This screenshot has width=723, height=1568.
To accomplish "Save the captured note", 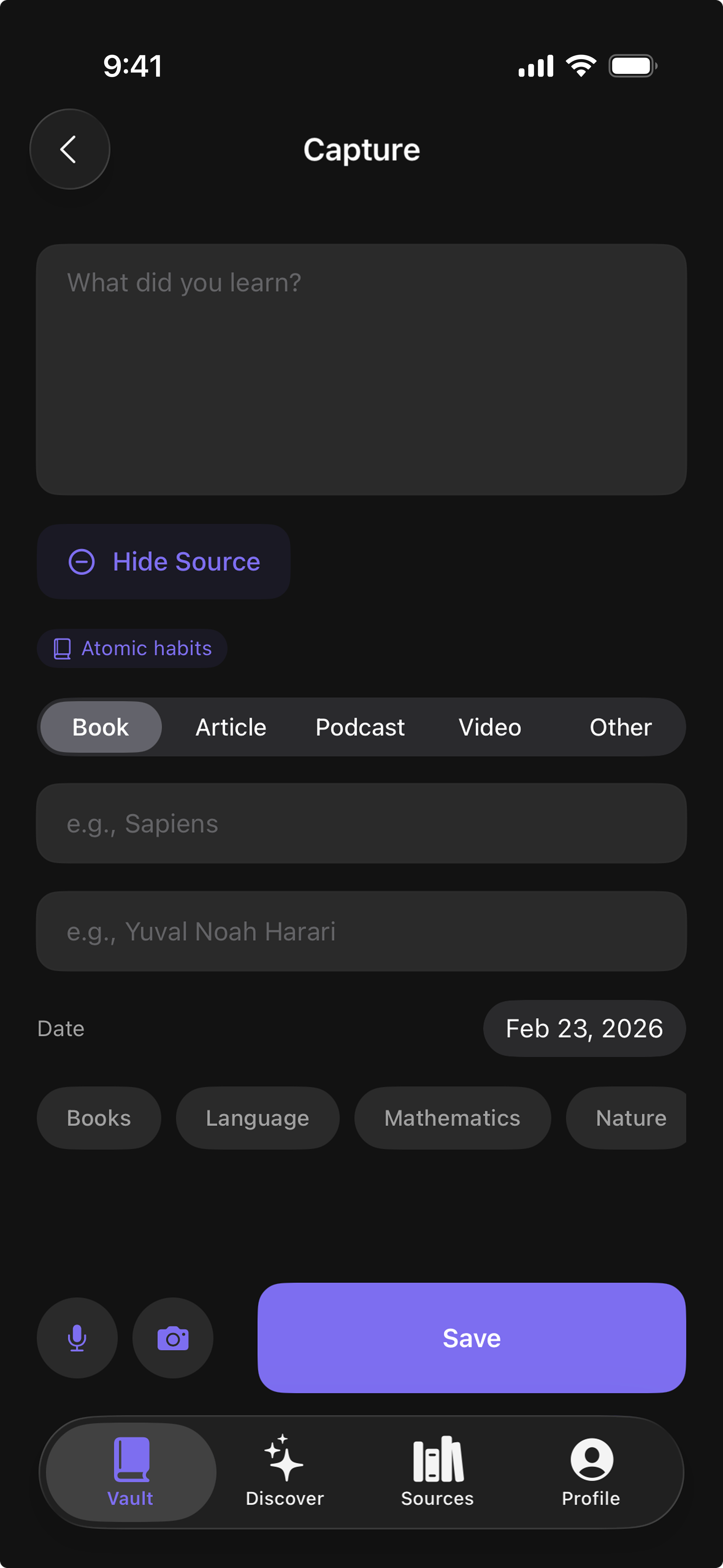I will (x=471, y=1338).
